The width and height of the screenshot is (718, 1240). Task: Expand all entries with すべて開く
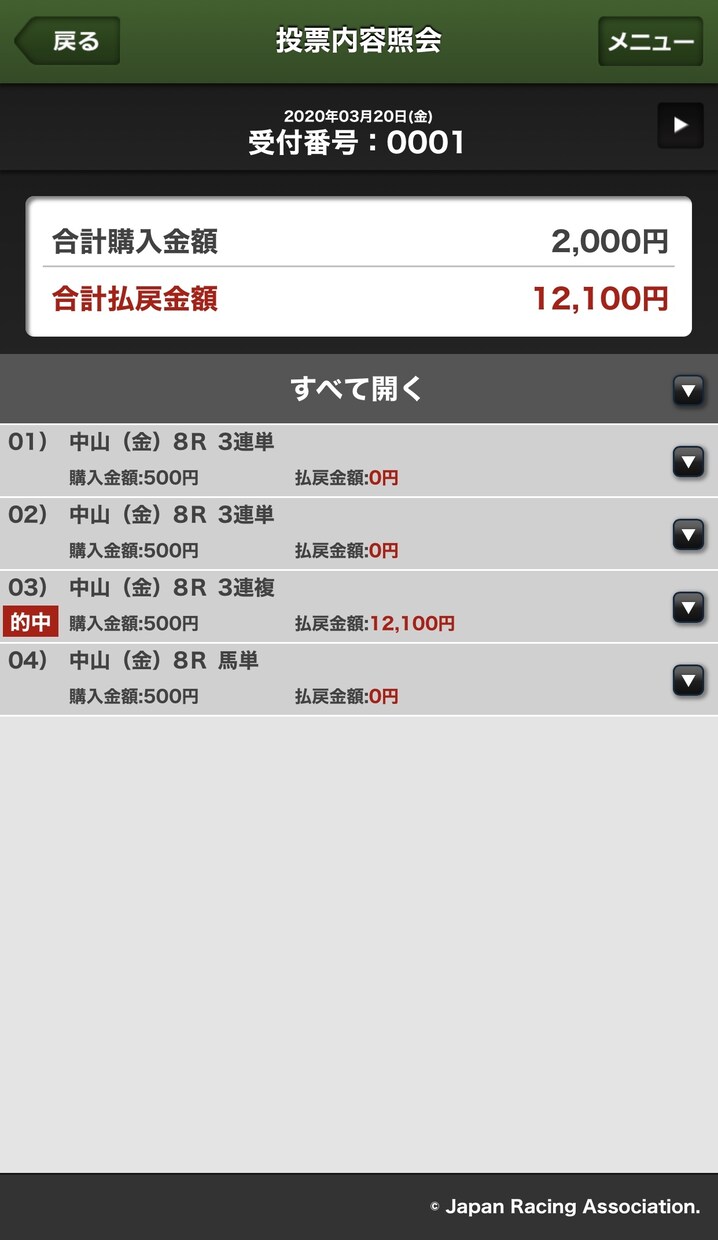click(x=359, y=389)
